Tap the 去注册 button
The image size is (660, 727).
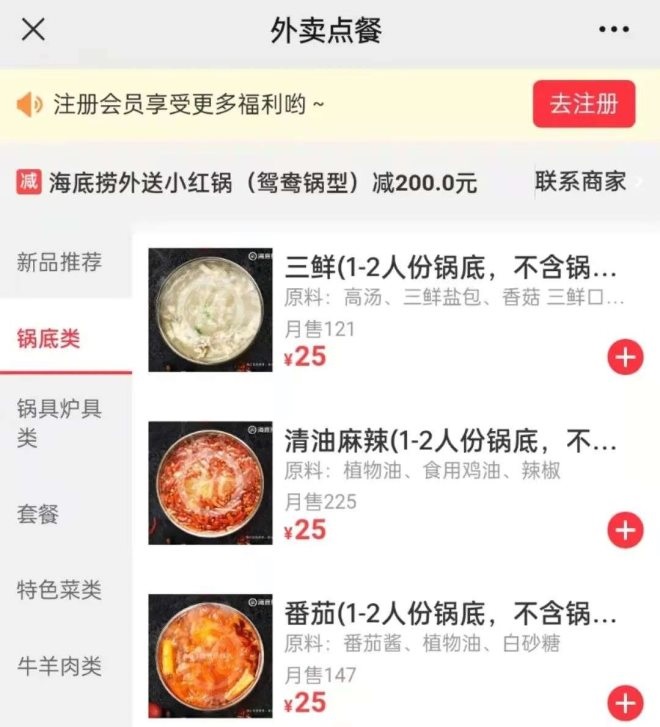583,104
